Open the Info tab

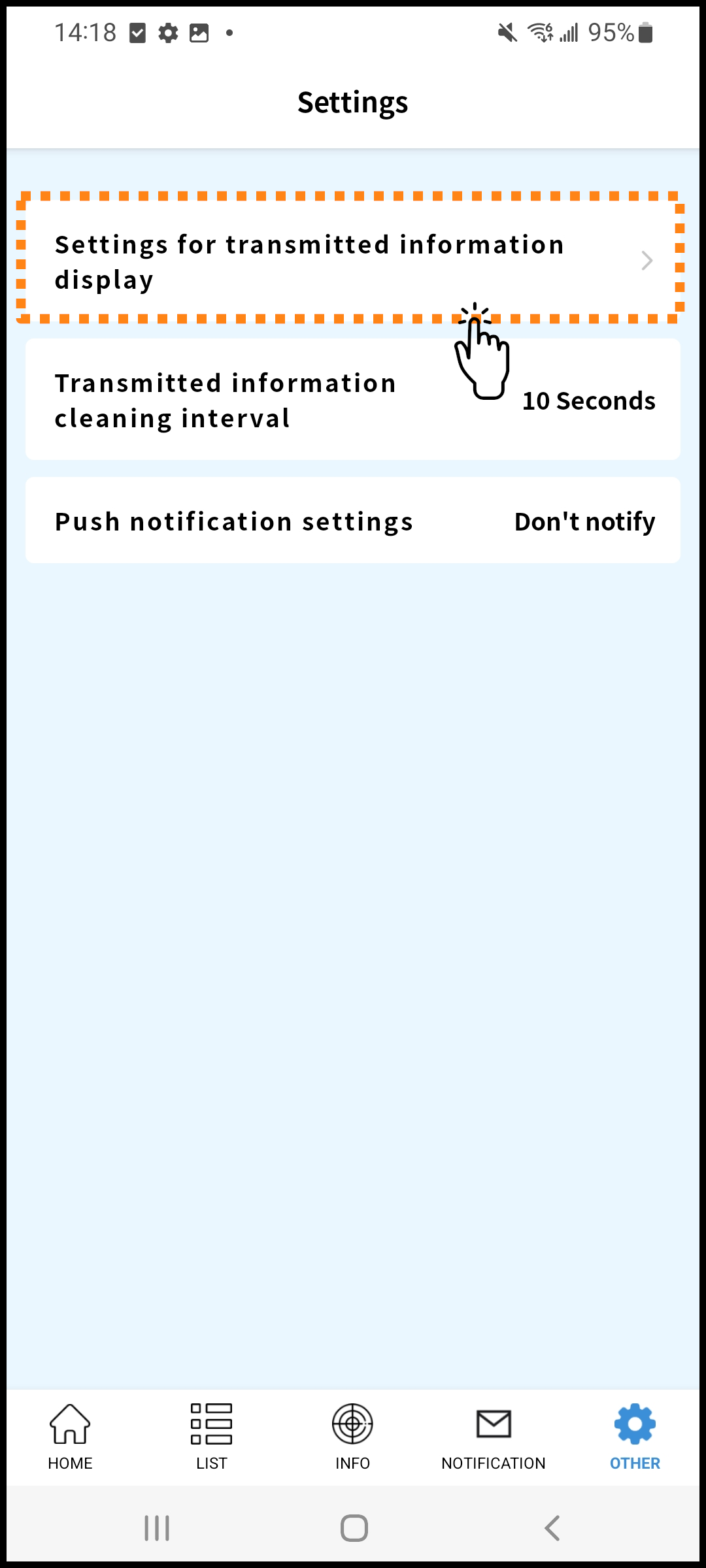coord(353,1437)
